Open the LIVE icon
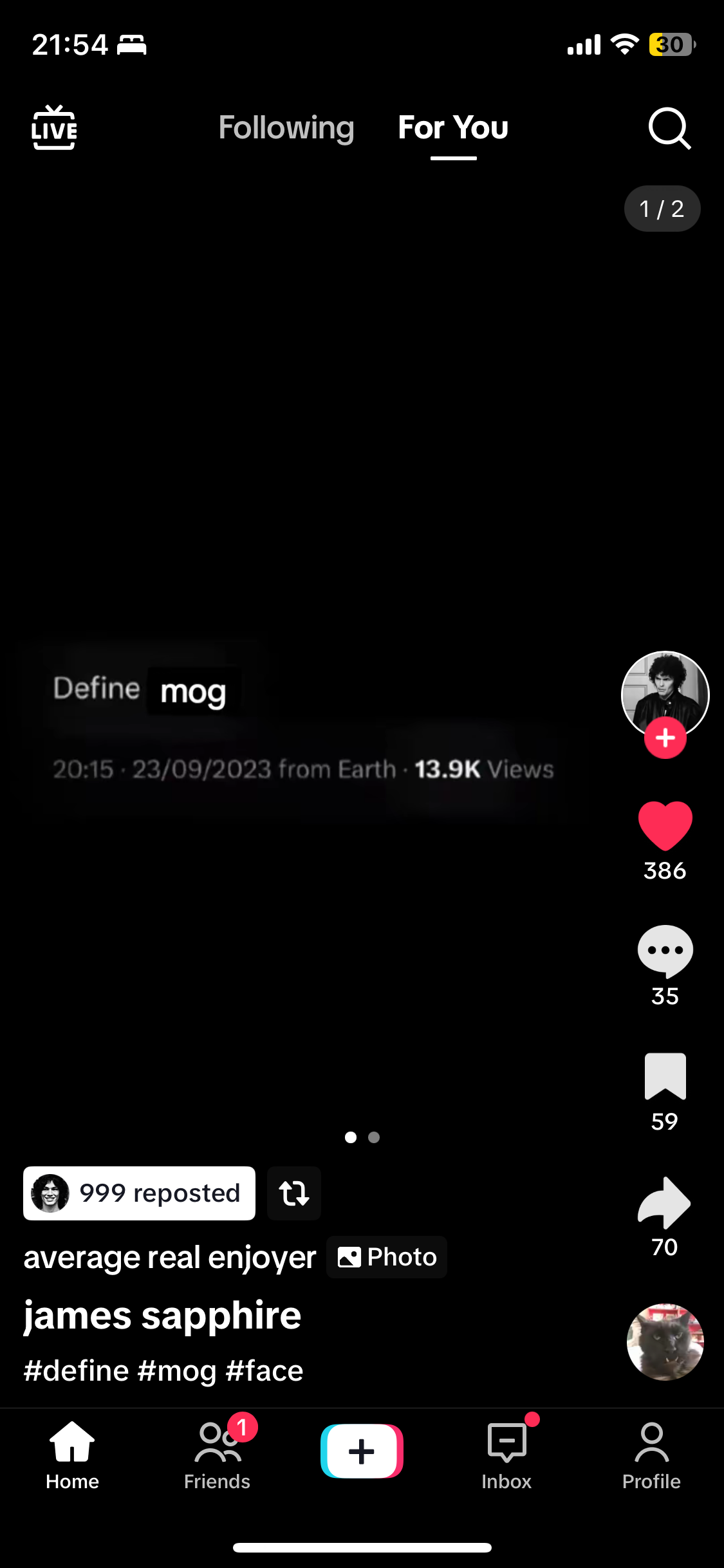 pos(54,127)
